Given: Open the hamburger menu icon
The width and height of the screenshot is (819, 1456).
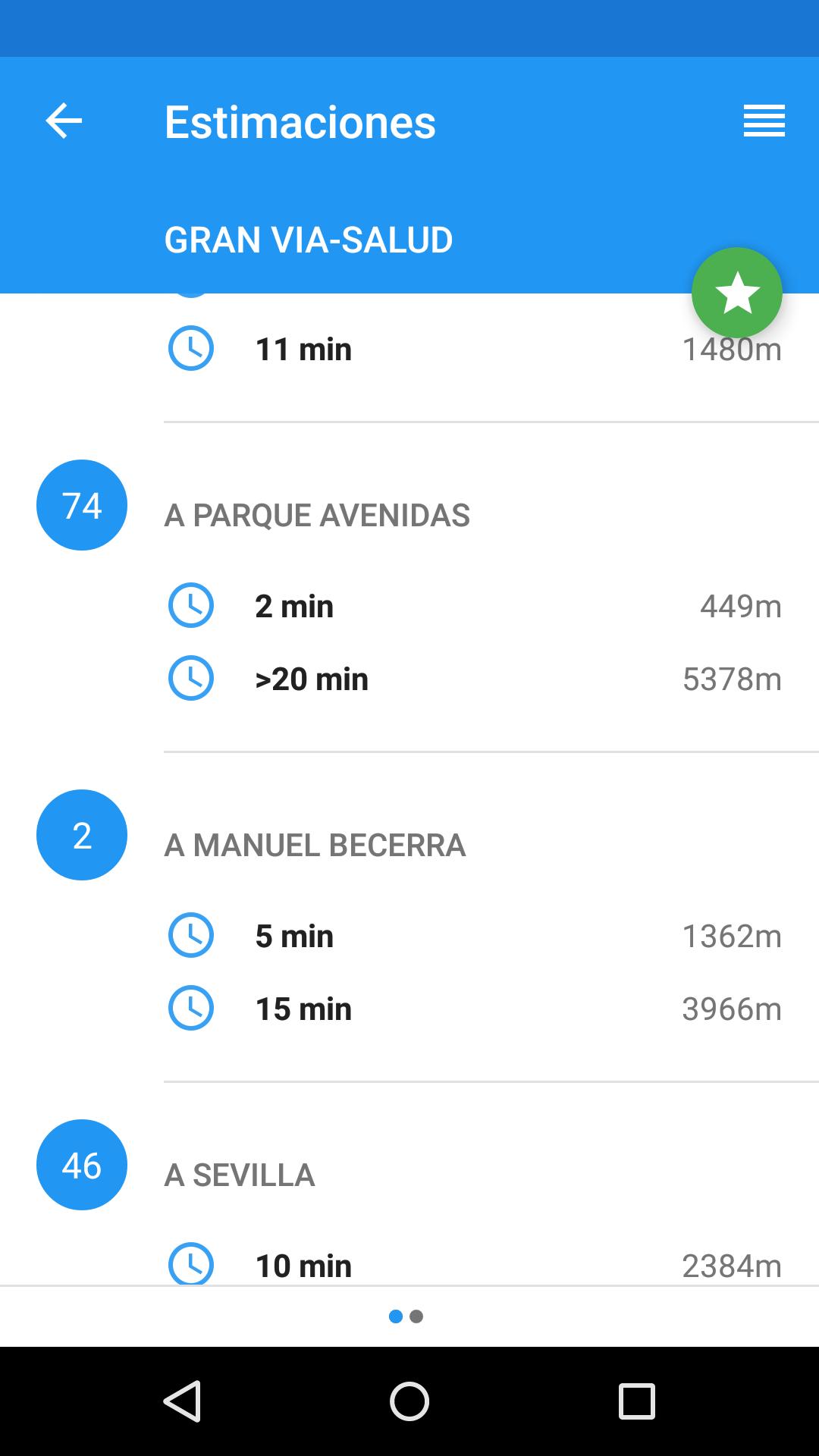Looking at the screenshot, I should point(764,121).
